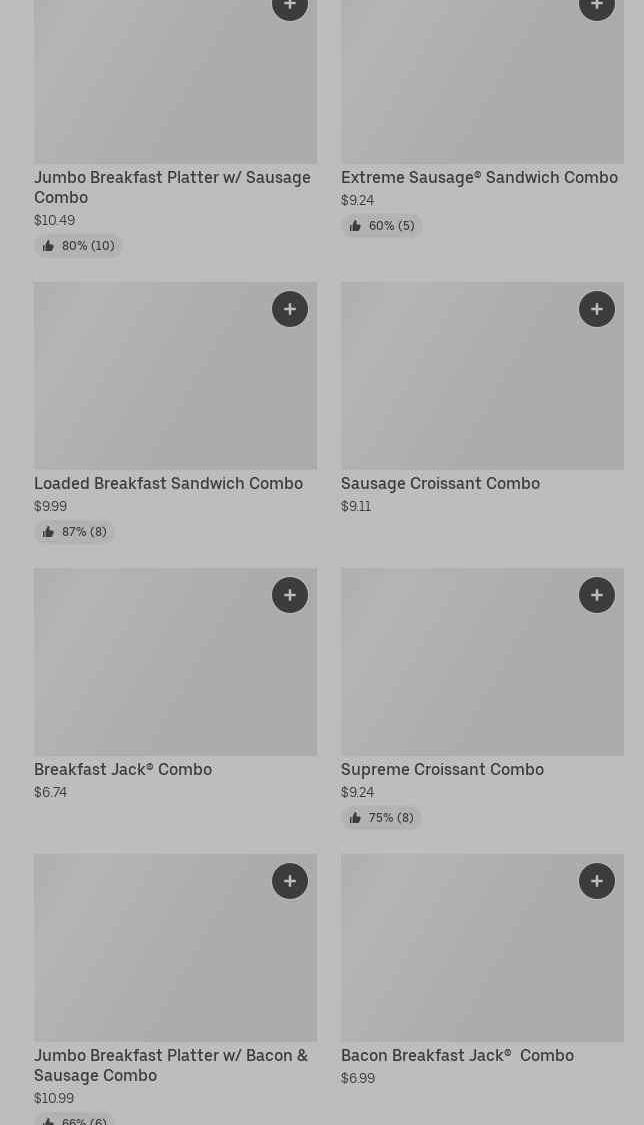View Jumbo Platter w/ Bacon & Sausage details
The image size is (644, 1125).
coord(171,1065)
